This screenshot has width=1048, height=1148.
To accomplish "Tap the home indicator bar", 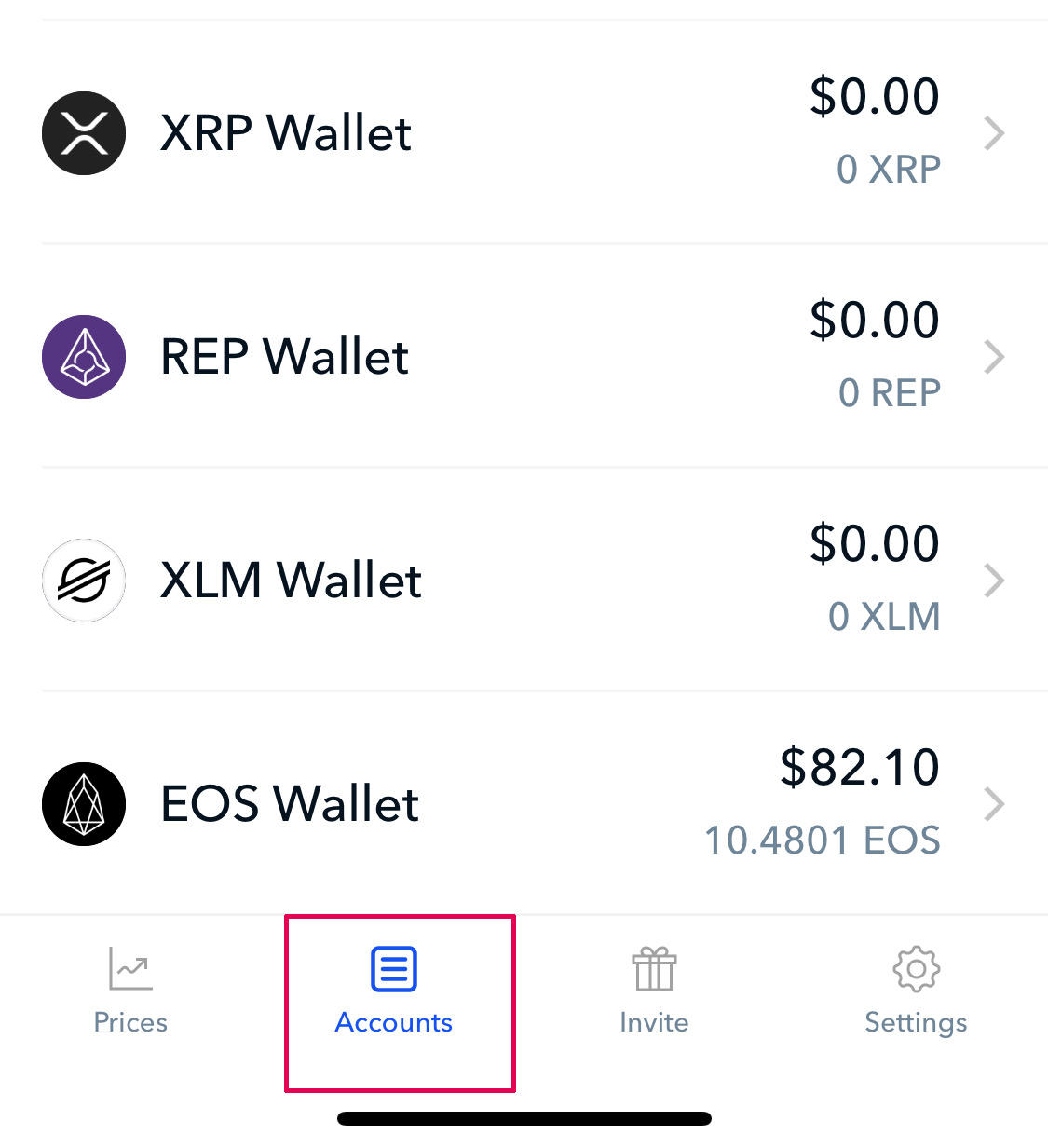I will click(x=524, y=1116).
